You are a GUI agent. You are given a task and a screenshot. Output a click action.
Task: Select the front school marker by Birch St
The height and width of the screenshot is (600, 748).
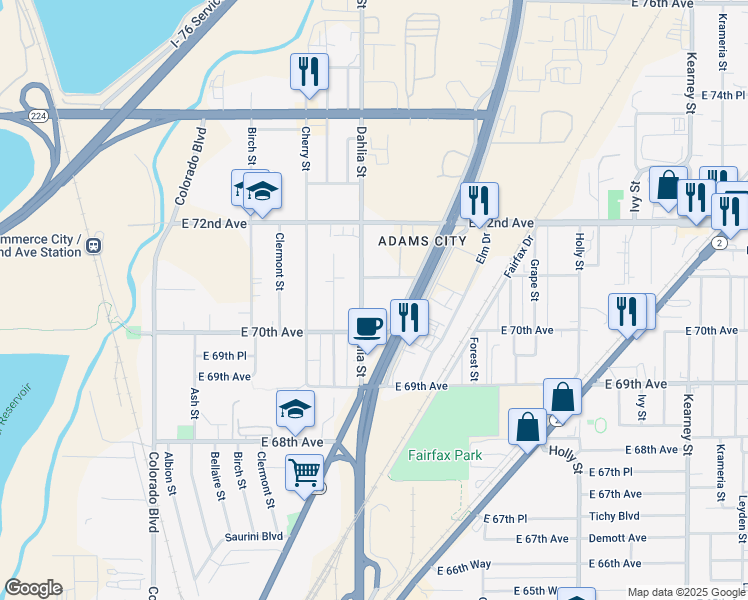[262, 192]
